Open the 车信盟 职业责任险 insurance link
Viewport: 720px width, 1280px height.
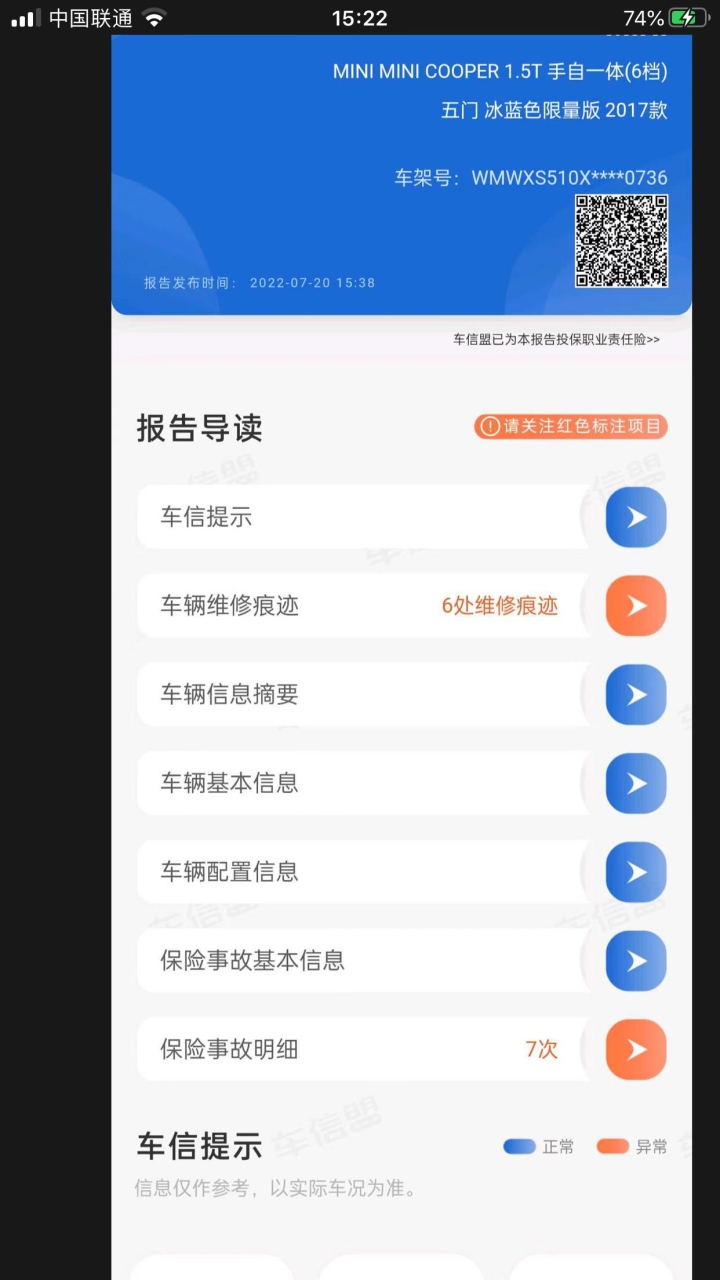point(557,340)
